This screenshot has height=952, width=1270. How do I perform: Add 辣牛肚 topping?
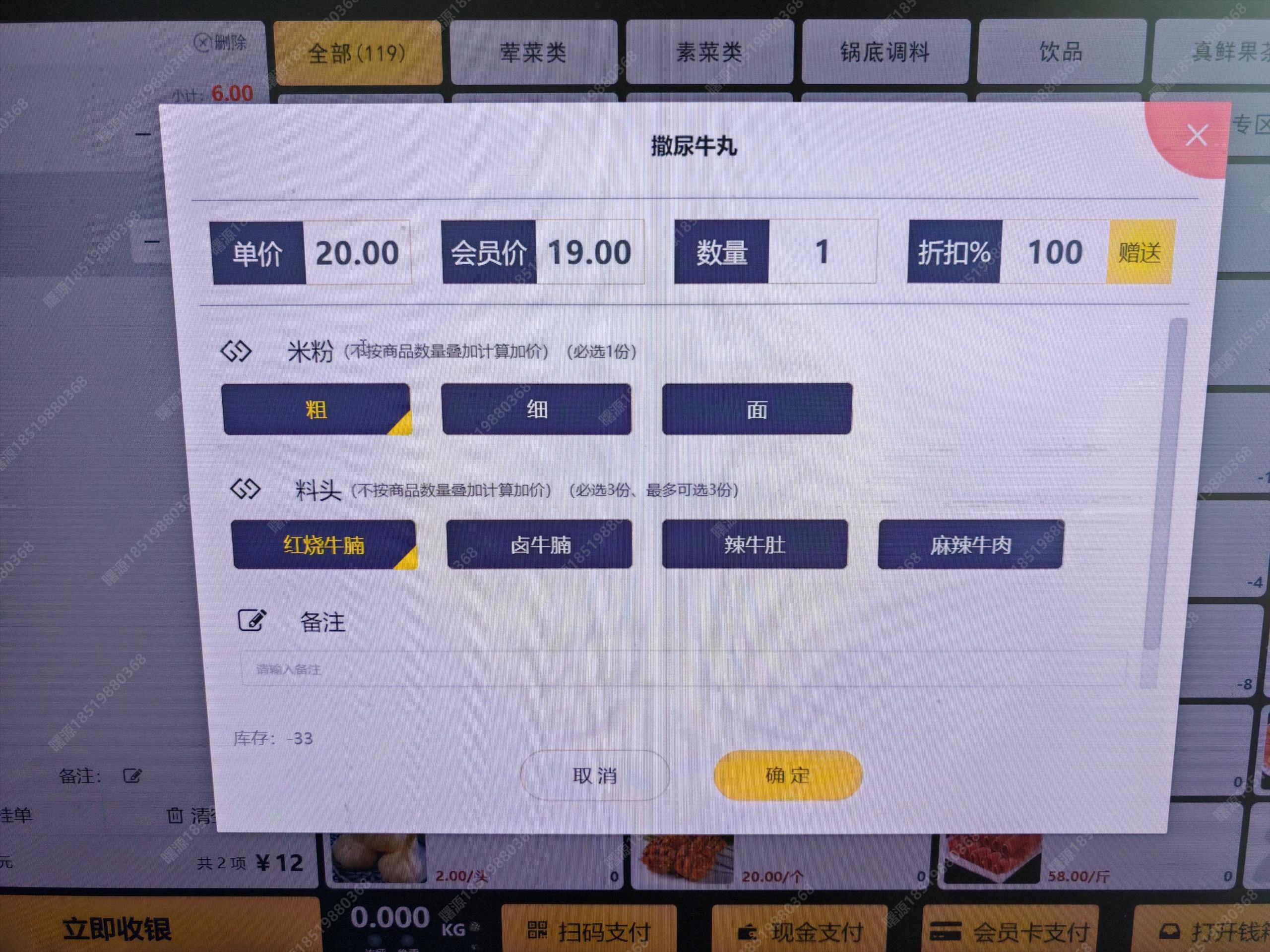tap(755, 544)
